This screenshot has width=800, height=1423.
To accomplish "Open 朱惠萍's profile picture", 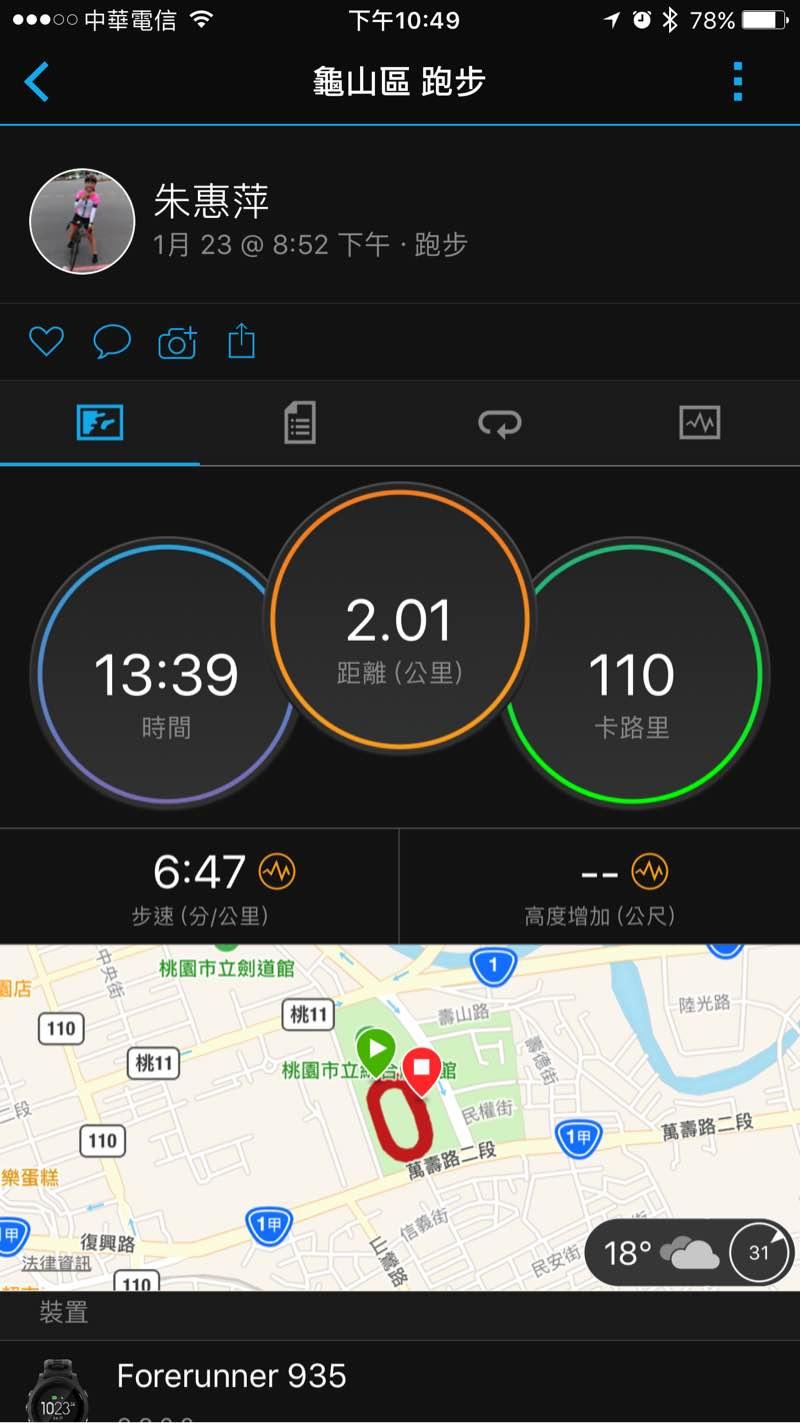I will [82, 221].
